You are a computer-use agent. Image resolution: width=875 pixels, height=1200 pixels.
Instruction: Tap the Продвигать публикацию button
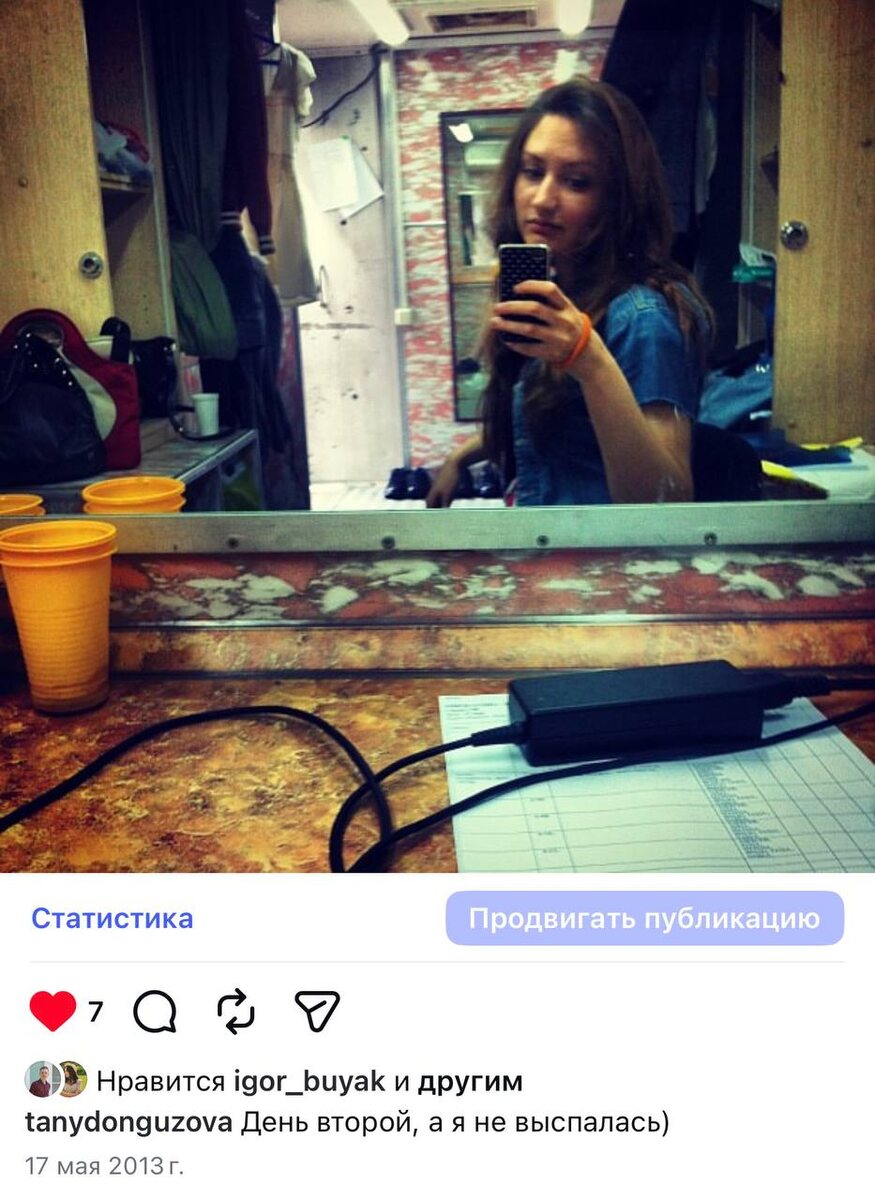[644, 919]
